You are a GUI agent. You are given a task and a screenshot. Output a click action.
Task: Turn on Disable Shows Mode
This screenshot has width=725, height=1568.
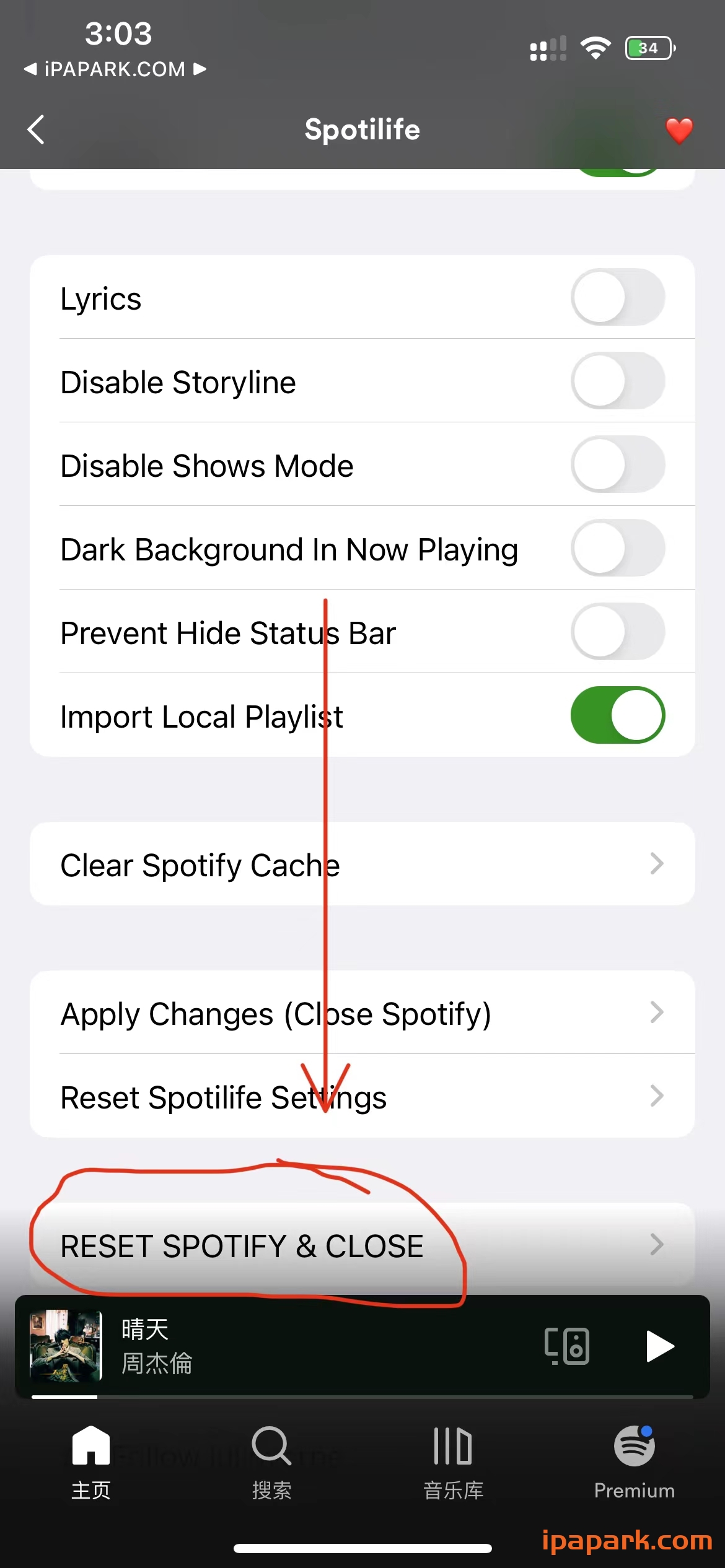point(617,464)
